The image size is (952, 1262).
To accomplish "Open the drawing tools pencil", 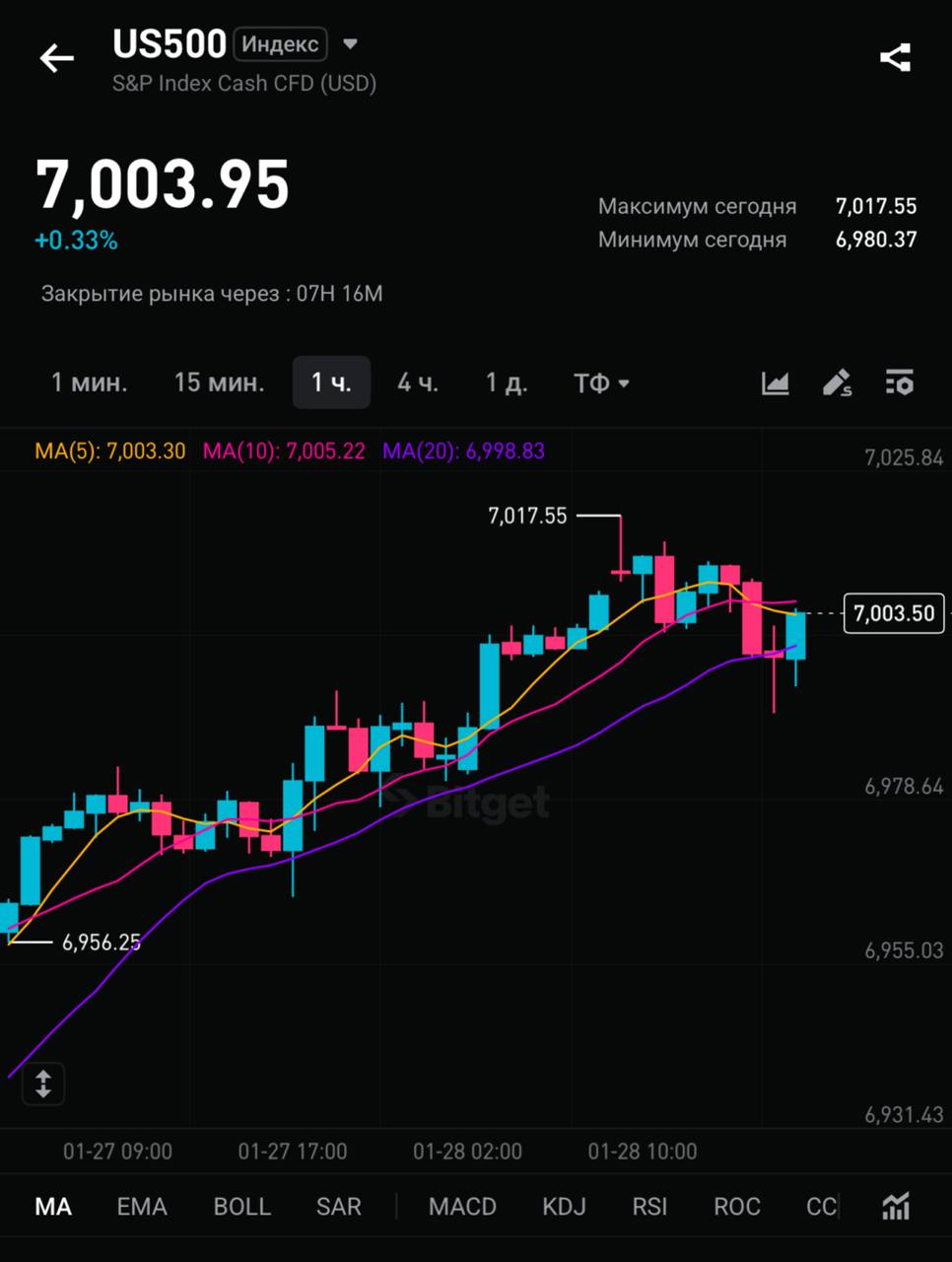I will pyautogui.click(x=837, y=383).
